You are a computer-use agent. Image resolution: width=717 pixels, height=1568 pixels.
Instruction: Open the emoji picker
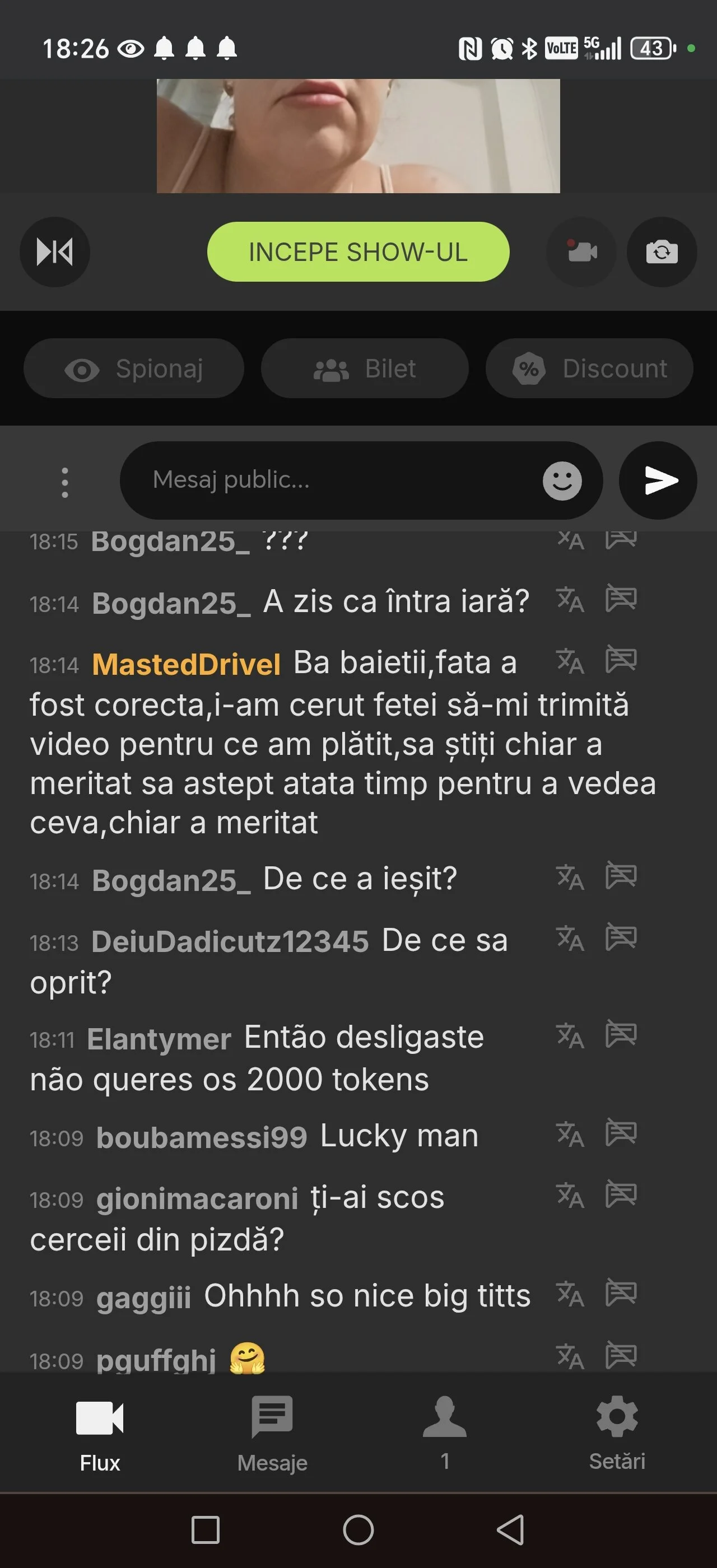pos(562,481)
